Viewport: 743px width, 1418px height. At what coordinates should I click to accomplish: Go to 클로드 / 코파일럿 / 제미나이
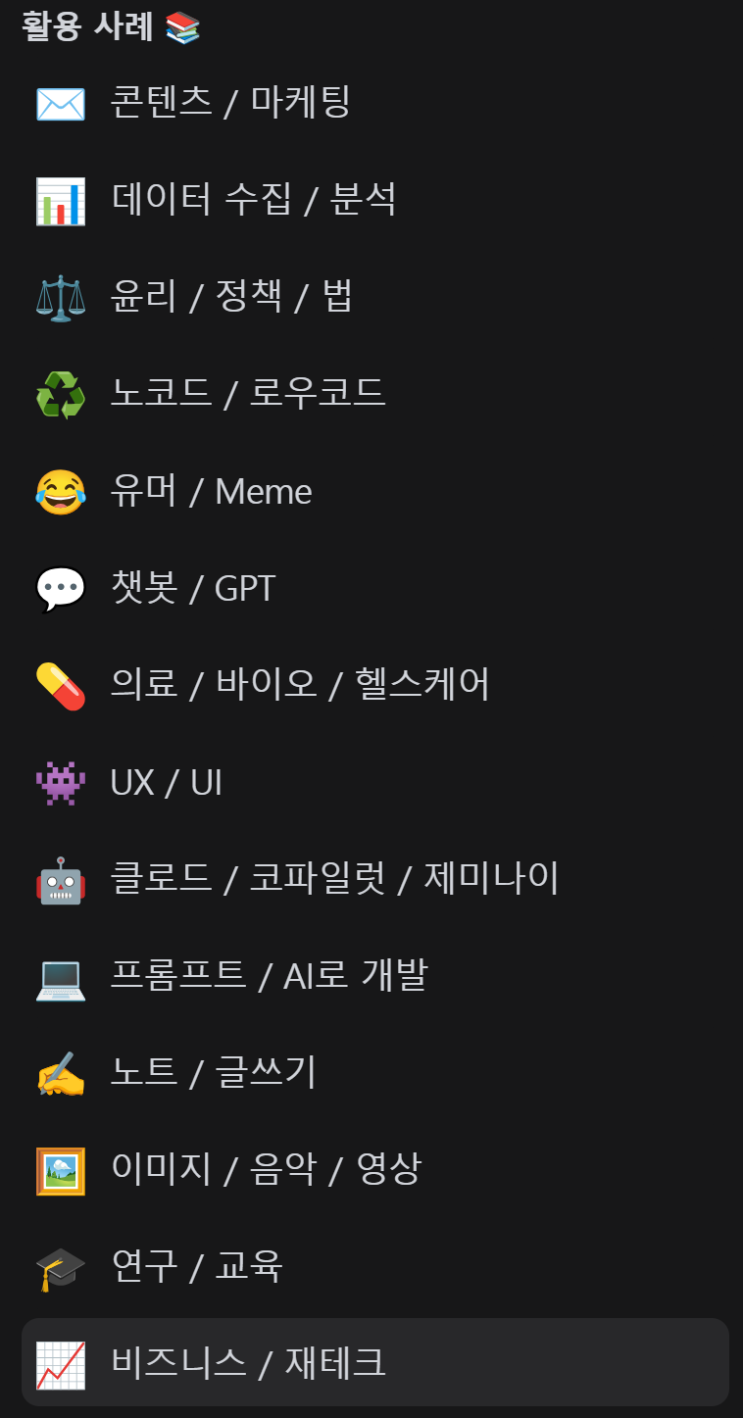click(334, 879)
